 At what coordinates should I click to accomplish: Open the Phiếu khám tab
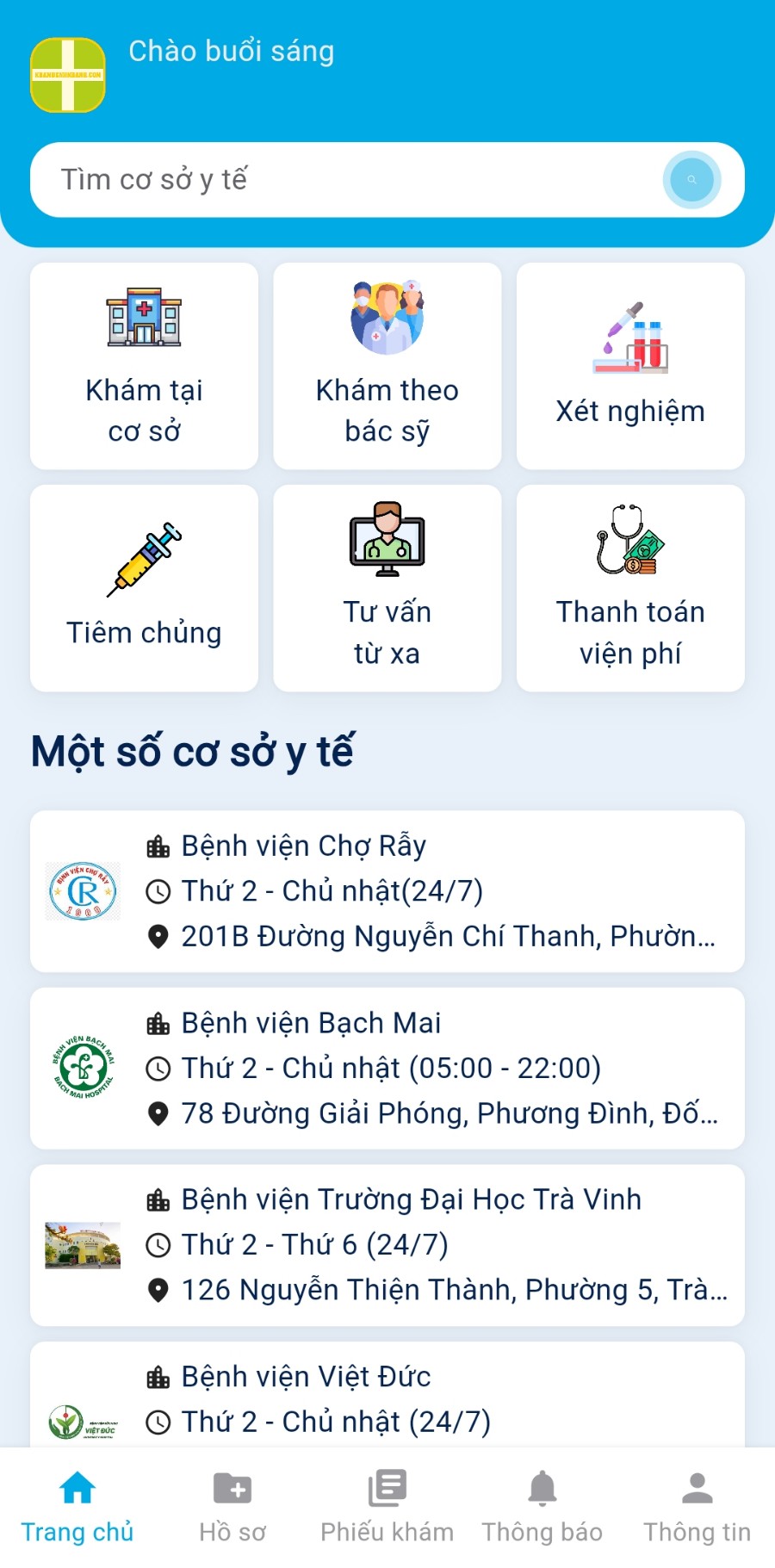tap(387, 1507)
